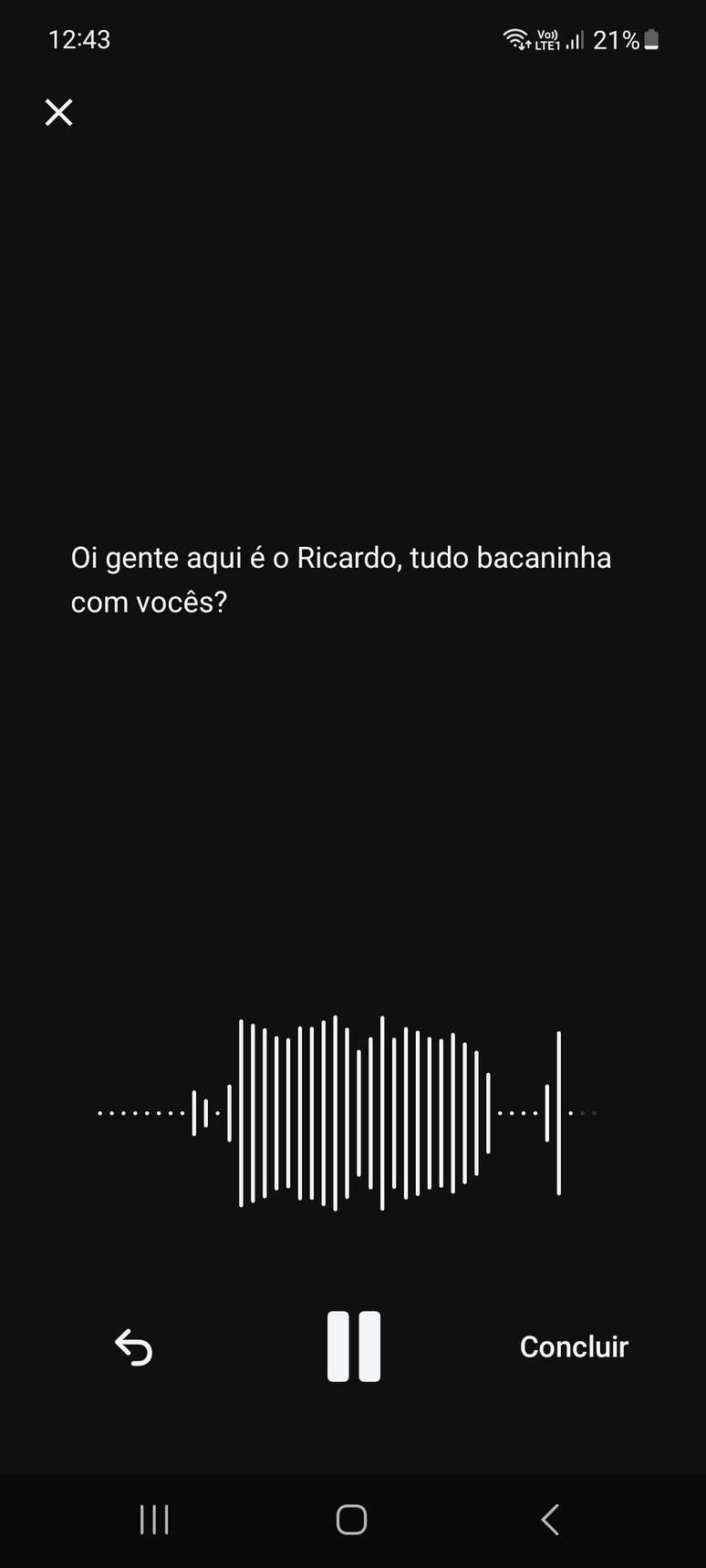Image resolution: width=706 pixels, height=1568 pixels.
Task: Tap the trailing dots after the waveform
Action: (584, 1112)
